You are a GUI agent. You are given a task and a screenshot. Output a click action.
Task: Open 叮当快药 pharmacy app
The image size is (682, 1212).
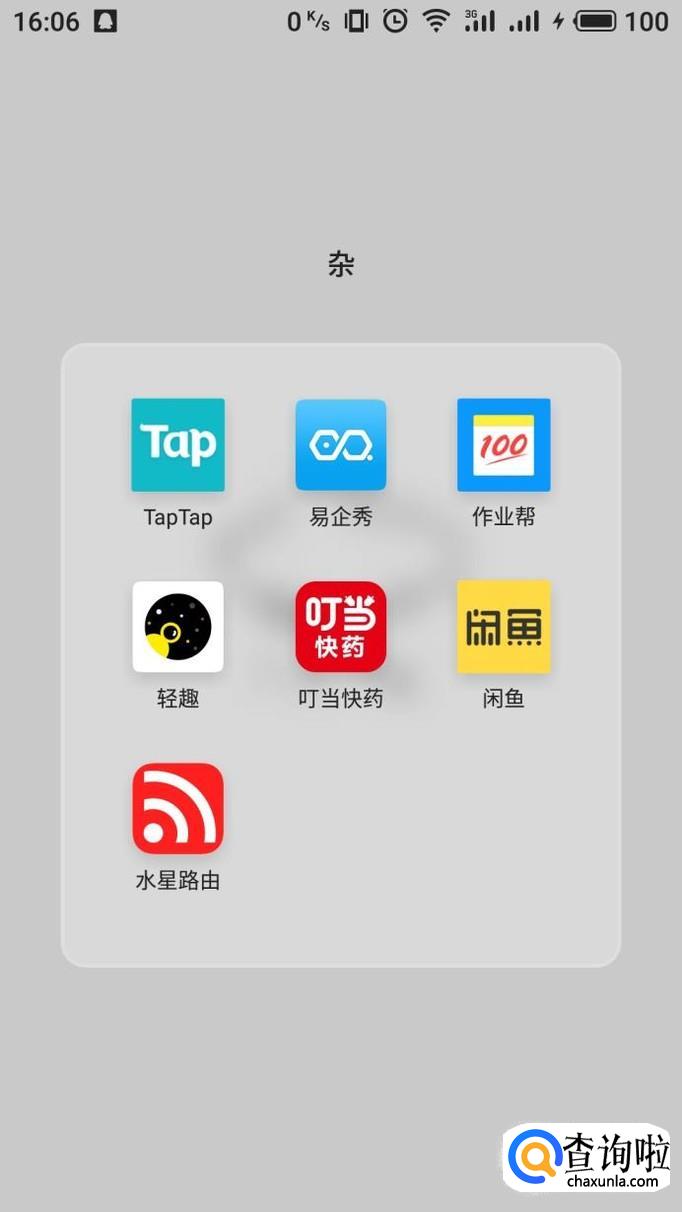[341, 627]
